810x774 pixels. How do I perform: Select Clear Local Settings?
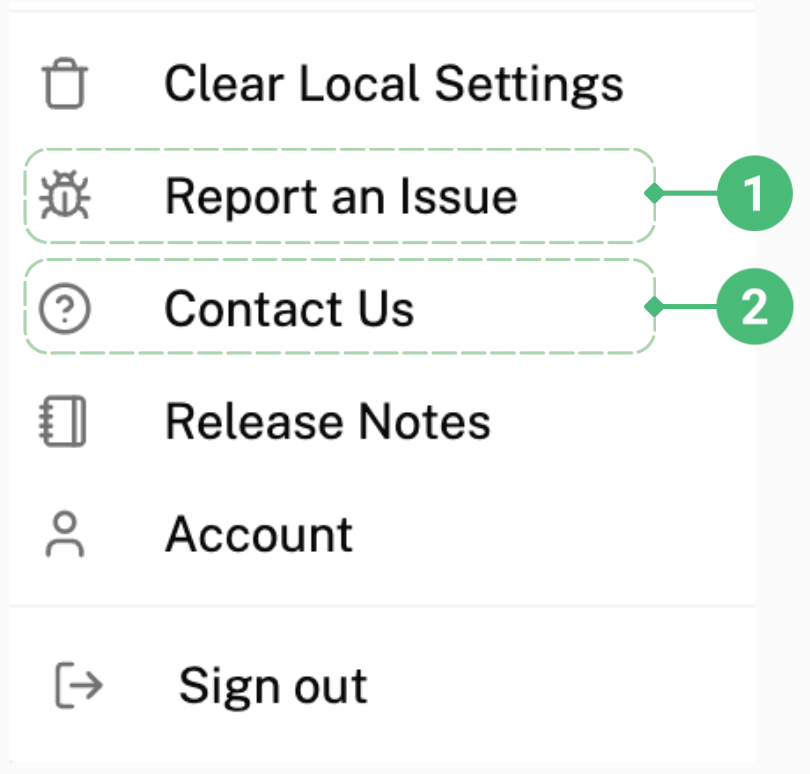[x=392, y=84]
